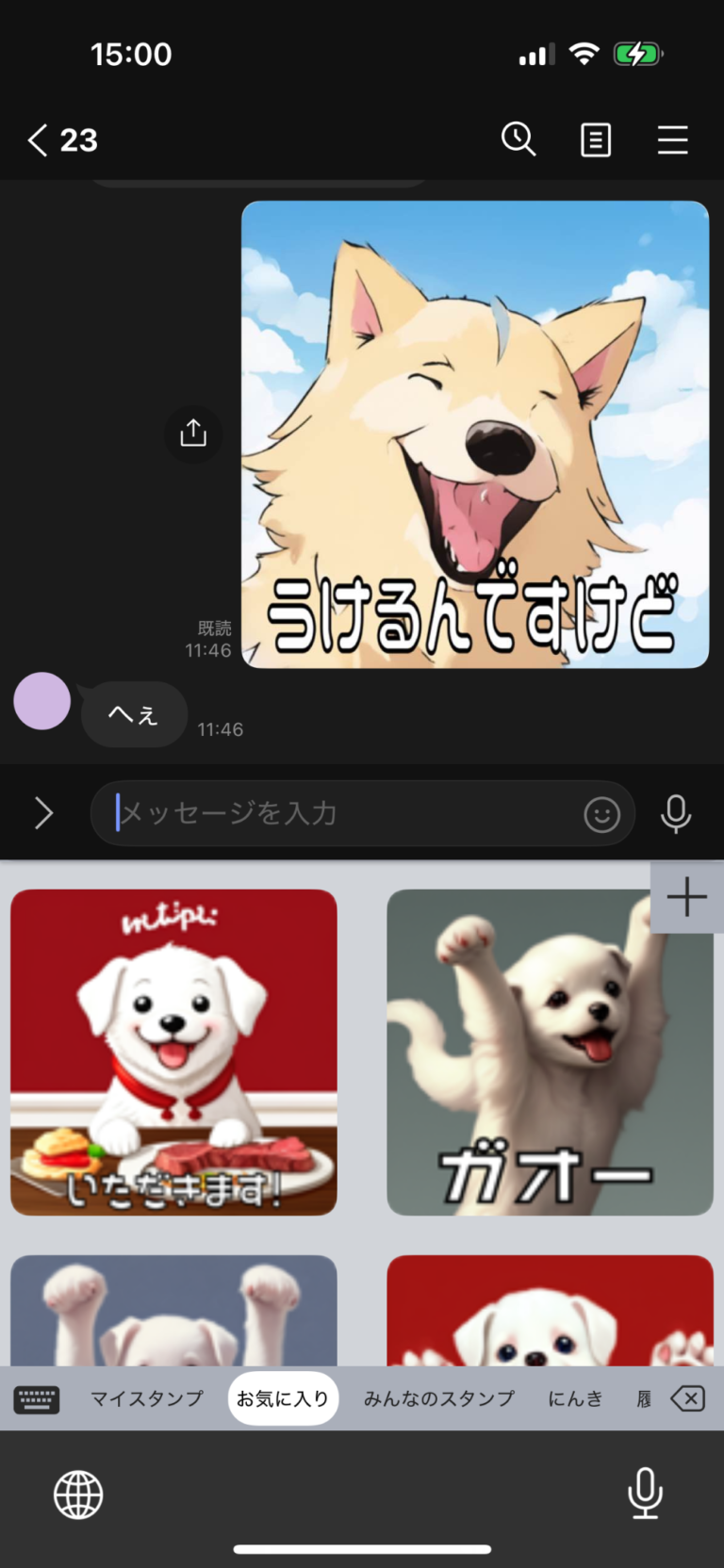Start voice input with the microphone icon
Screen dimensions: 724x1568
pyautogui.click(x=676, y=813)
